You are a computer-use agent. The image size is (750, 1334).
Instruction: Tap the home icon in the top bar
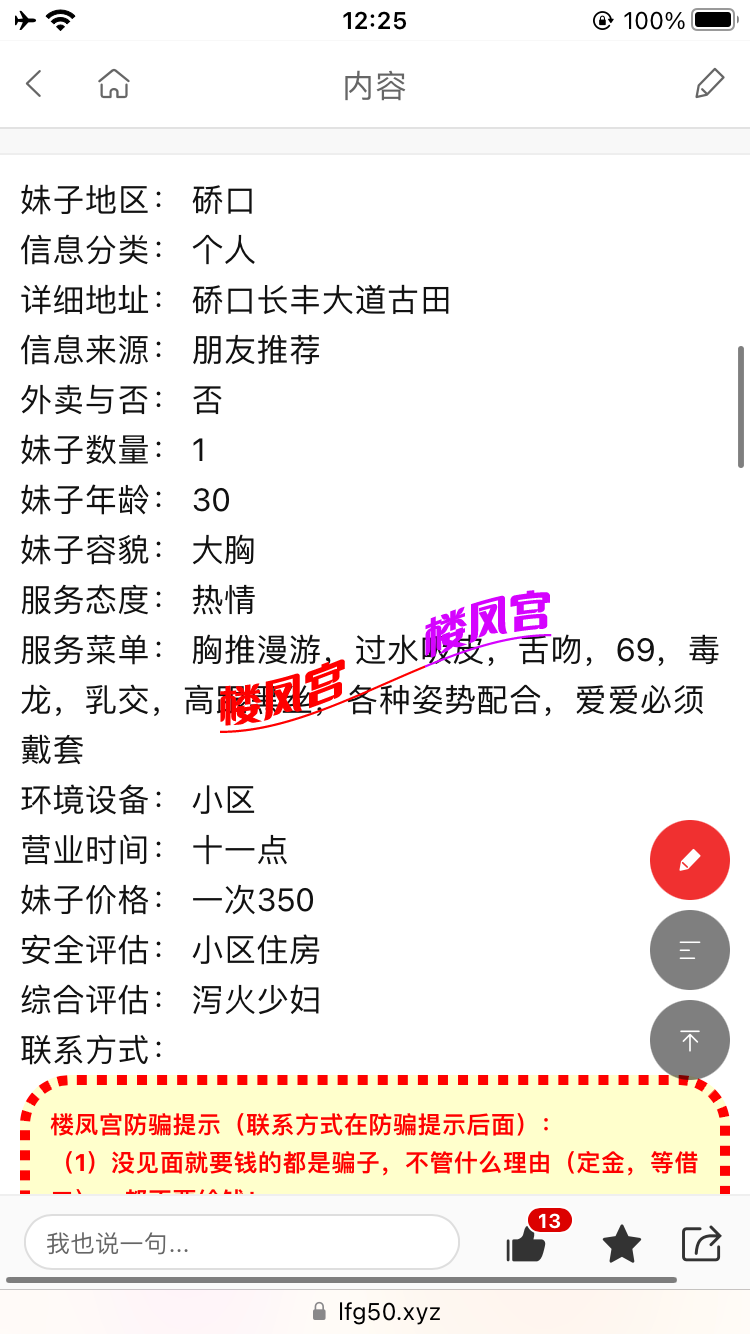tap(113, 84)
